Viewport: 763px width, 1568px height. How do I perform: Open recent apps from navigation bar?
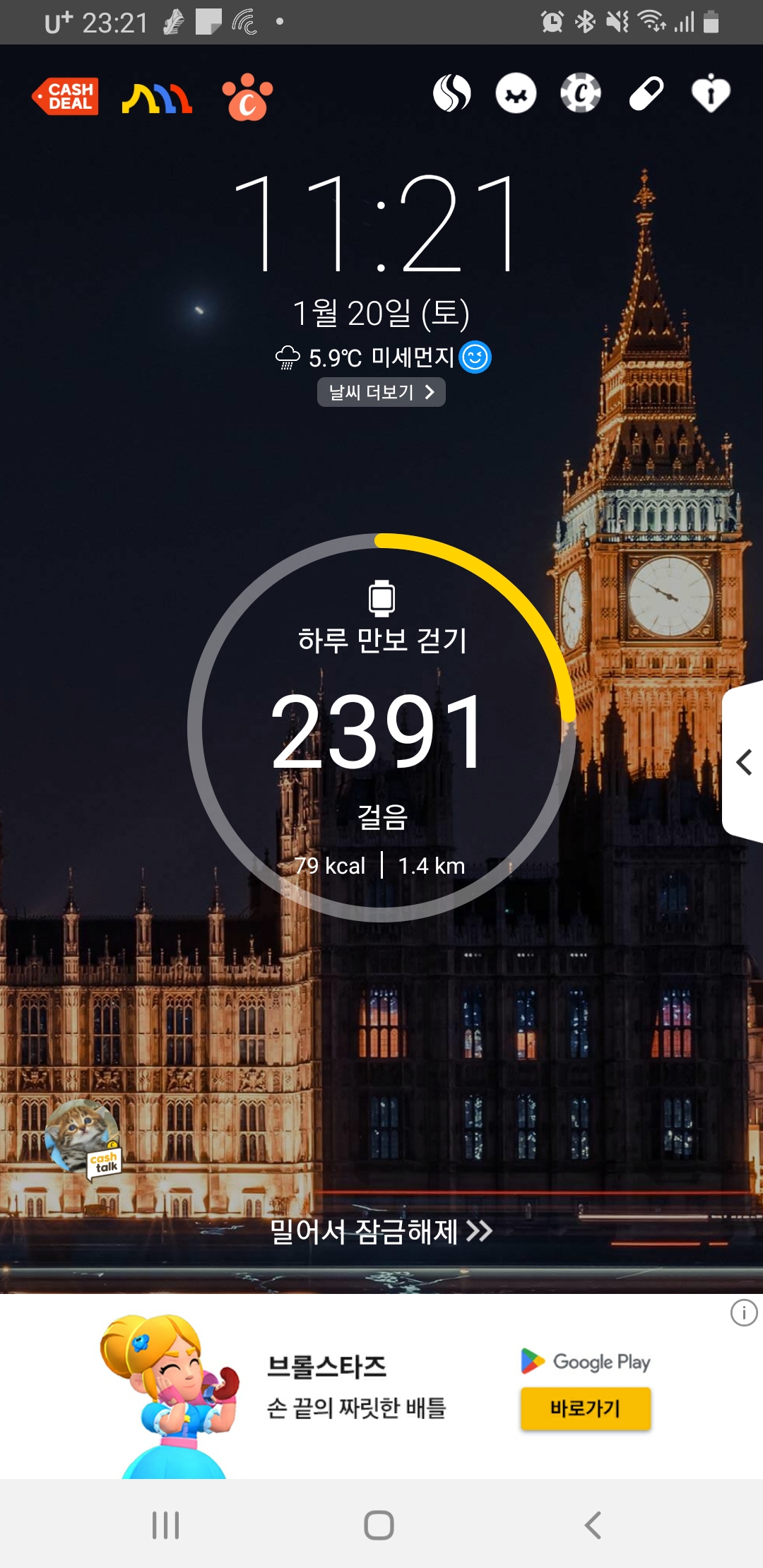click(x=166, y=1525)
